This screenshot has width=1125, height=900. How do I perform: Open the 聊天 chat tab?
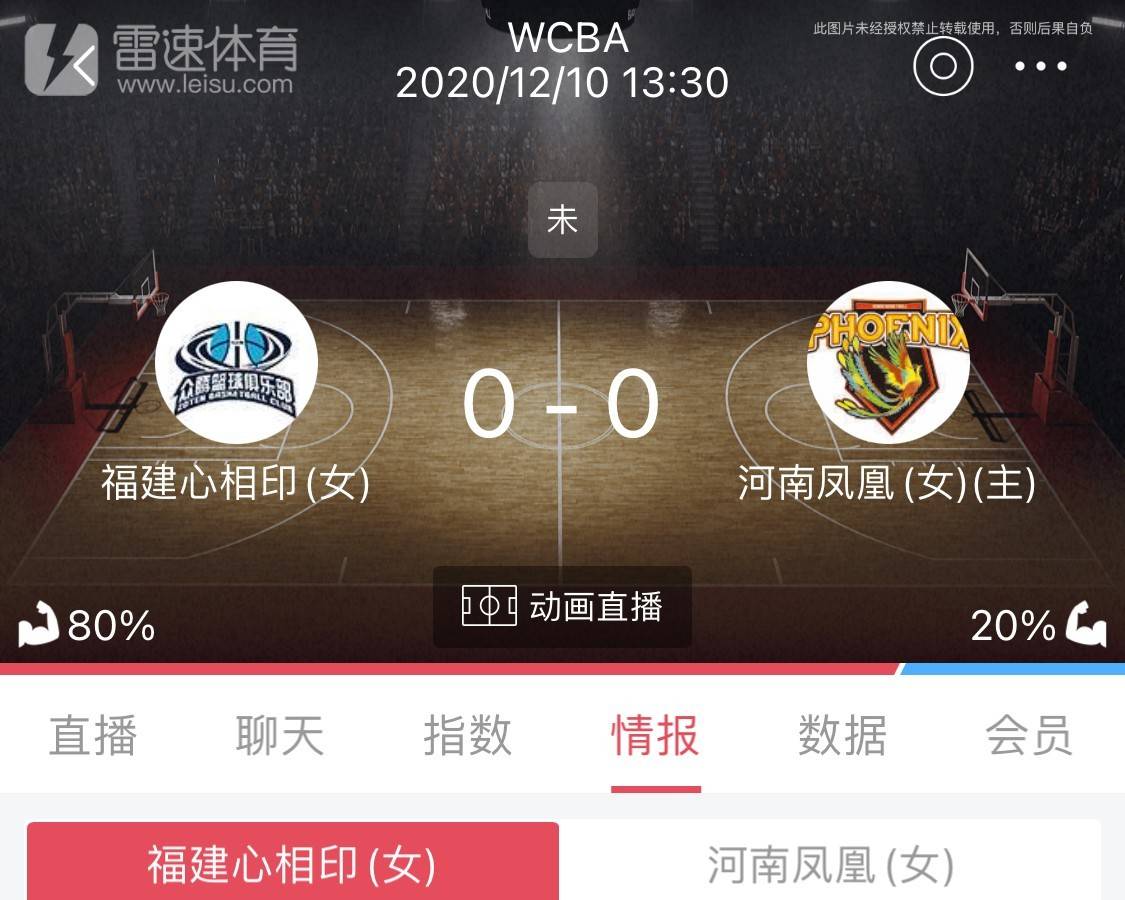[x=280, y=736]
